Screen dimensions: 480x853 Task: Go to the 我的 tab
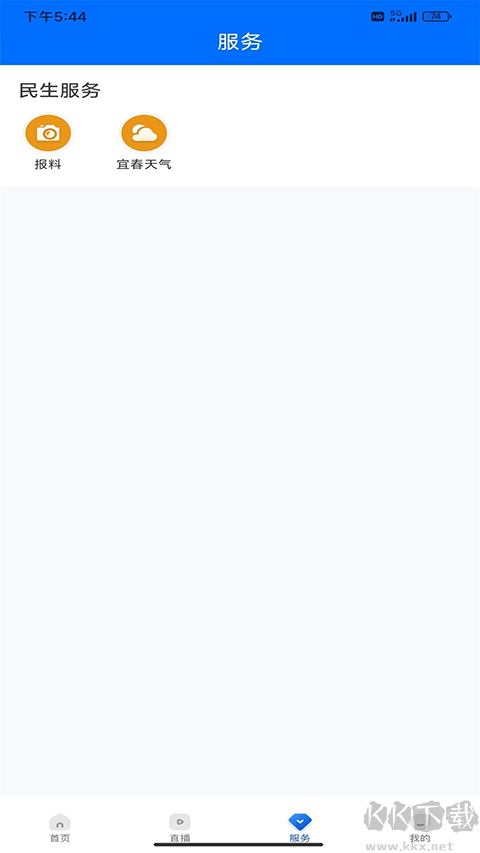coord(420,827)
